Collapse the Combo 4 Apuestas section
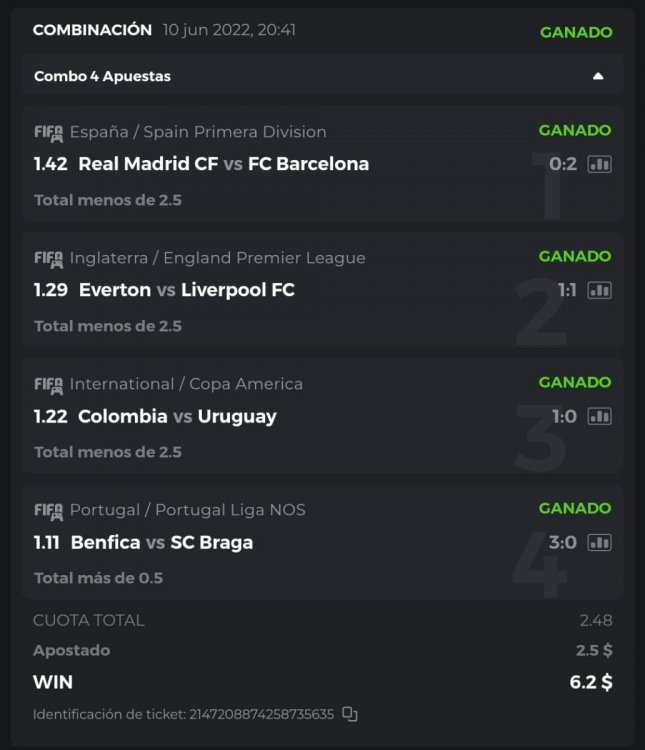This screenshot has height=750, width=645. (598, 76)
